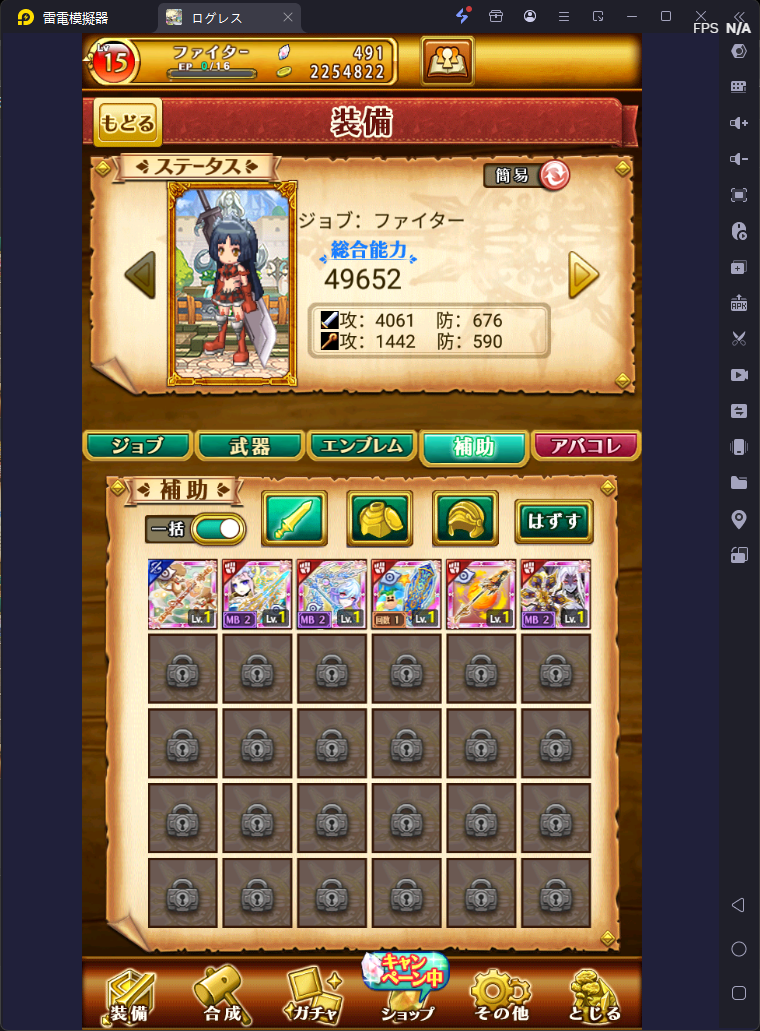
Task: Show previous character with left arrow
Action: tap(140, 273)
